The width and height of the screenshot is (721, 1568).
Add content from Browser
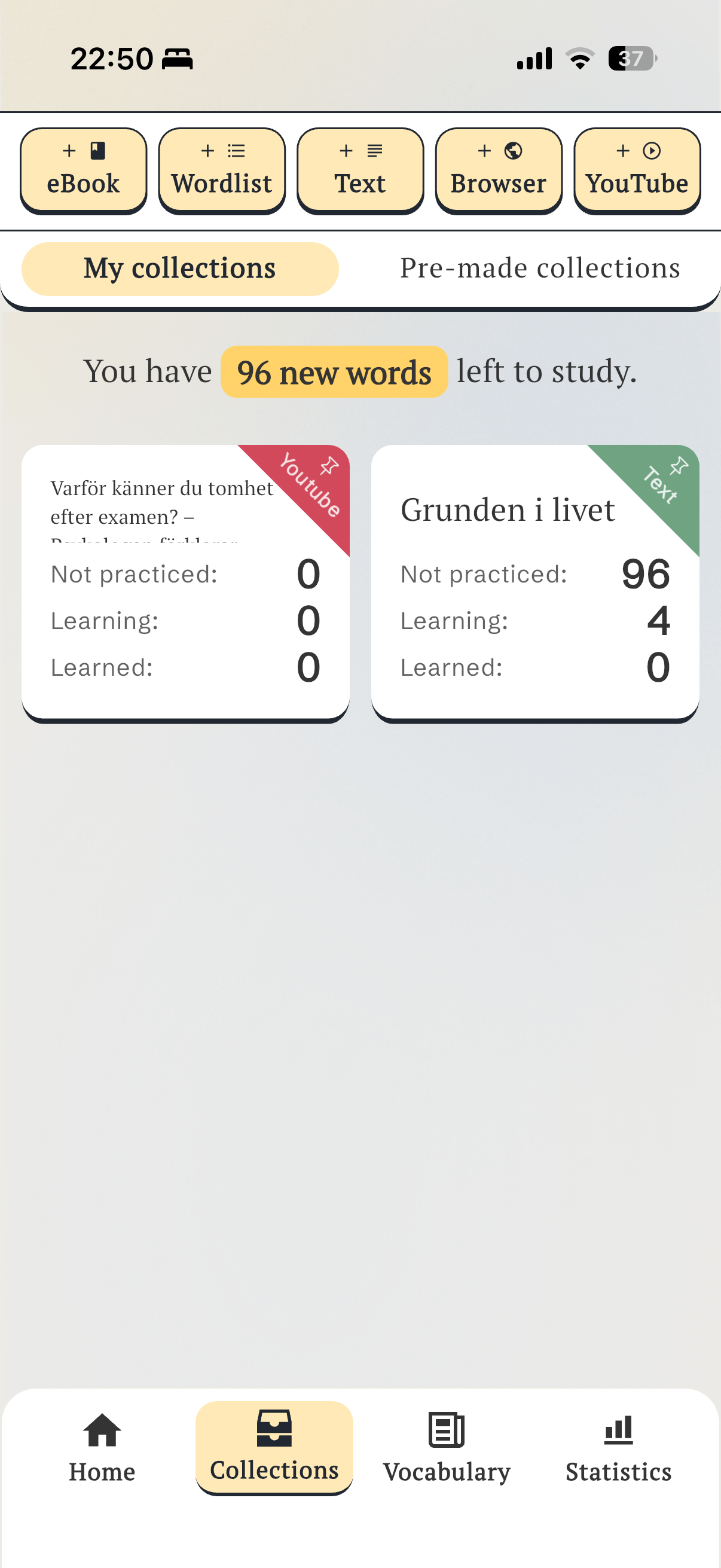[499, 170]
